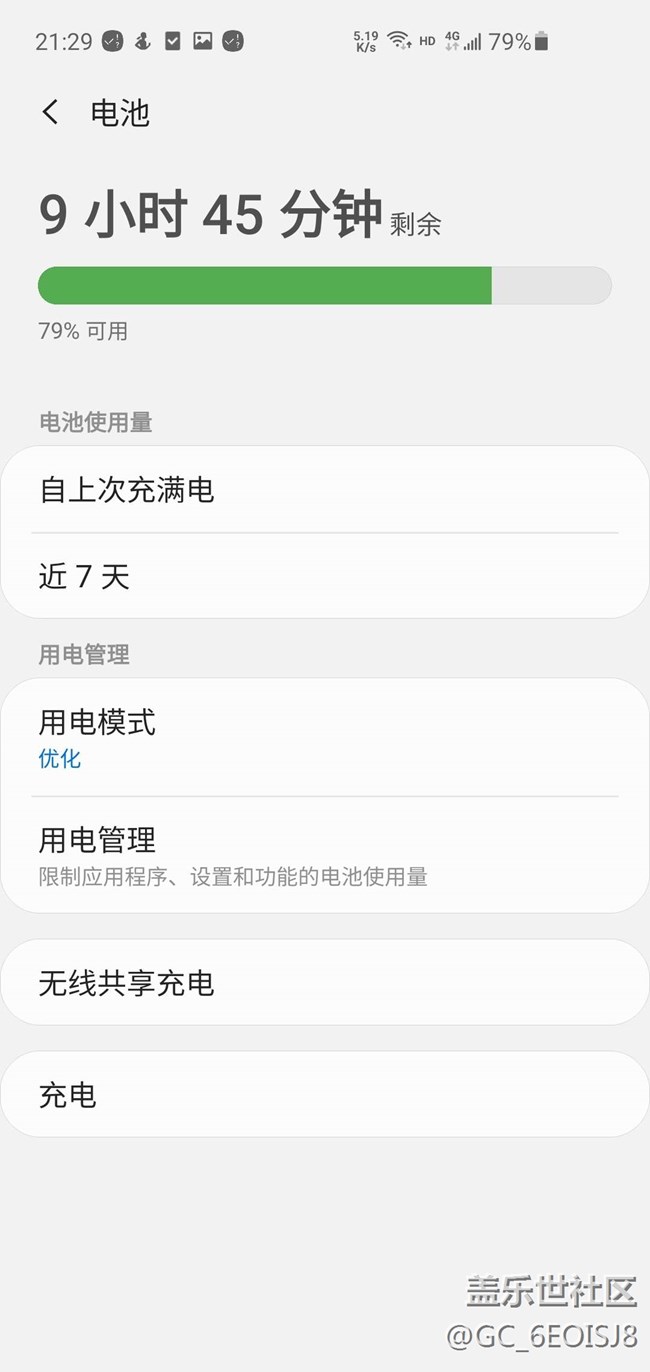This screenshot has width=650, height=1372.
Task: Open 用电模式 settings
Action: [324, 738]
